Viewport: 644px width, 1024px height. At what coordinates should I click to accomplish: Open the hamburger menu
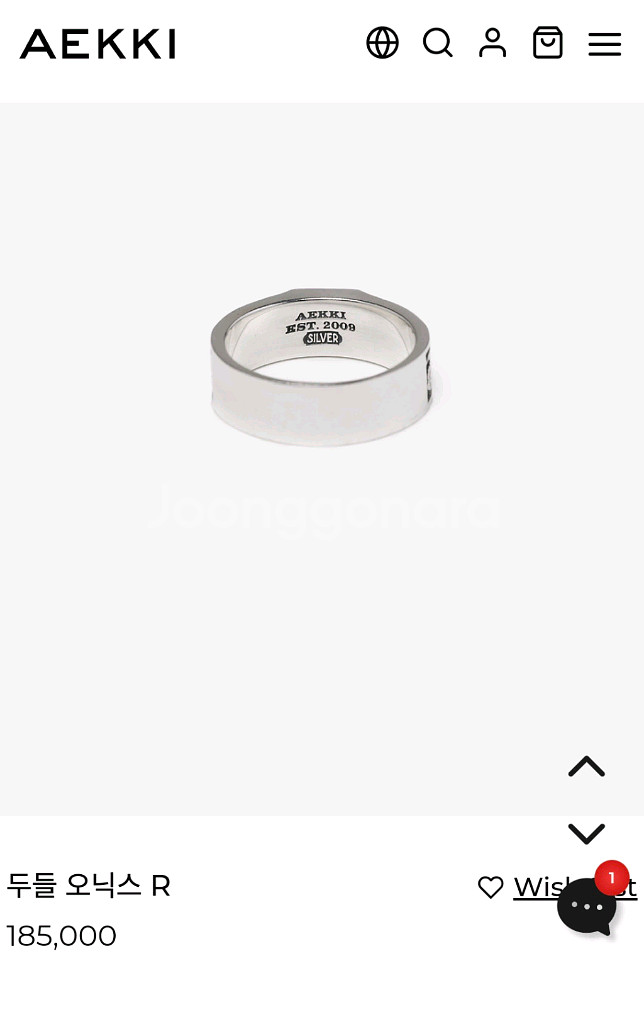604,44
